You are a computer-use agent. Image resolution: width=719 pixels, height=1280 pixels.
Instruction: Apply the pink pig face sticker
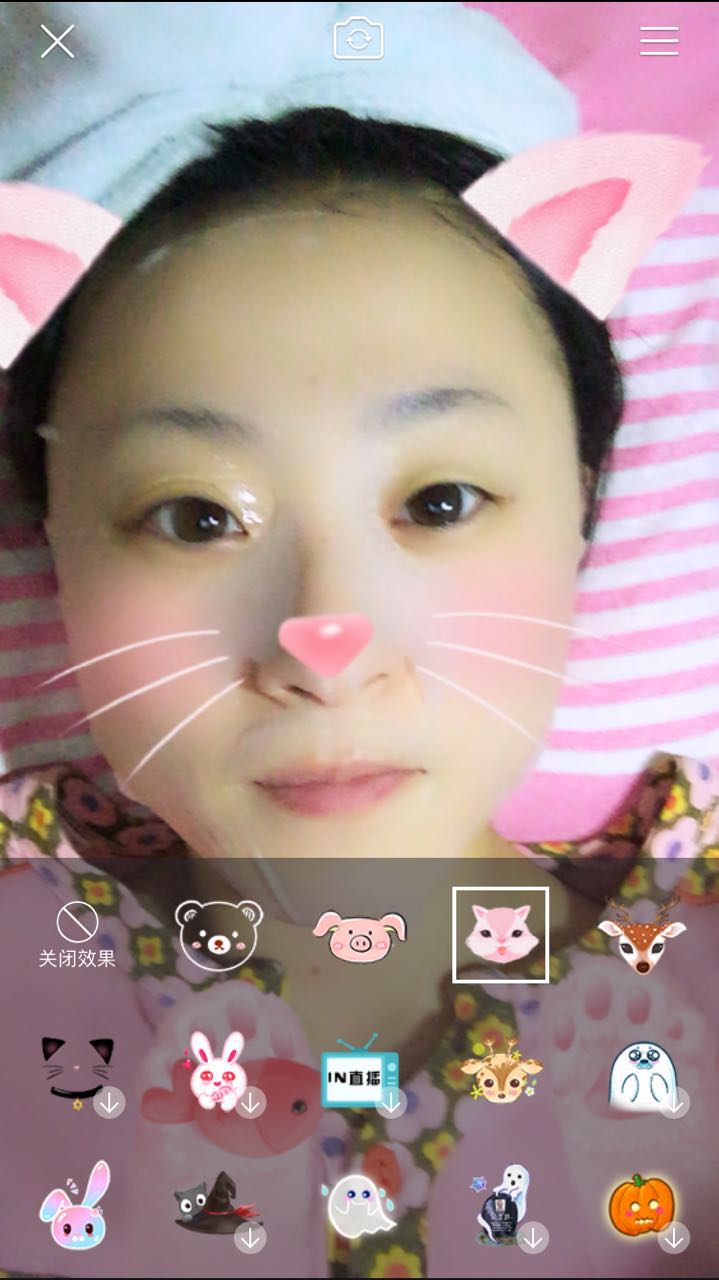coord(359,935)
